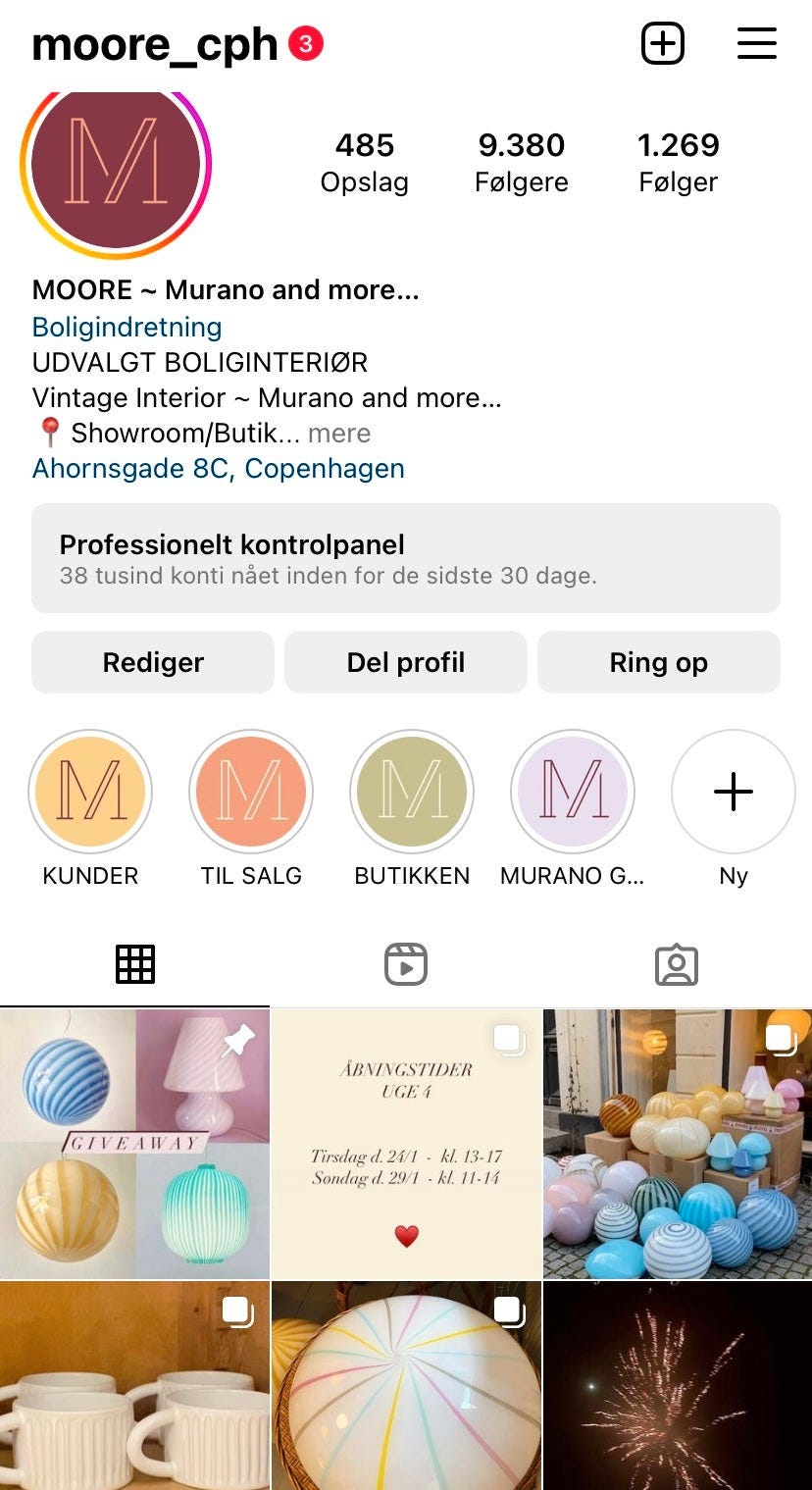Open the Professionelt kontrolpanel section
This screenshot has width=812, height=1490.
[406, 558]
